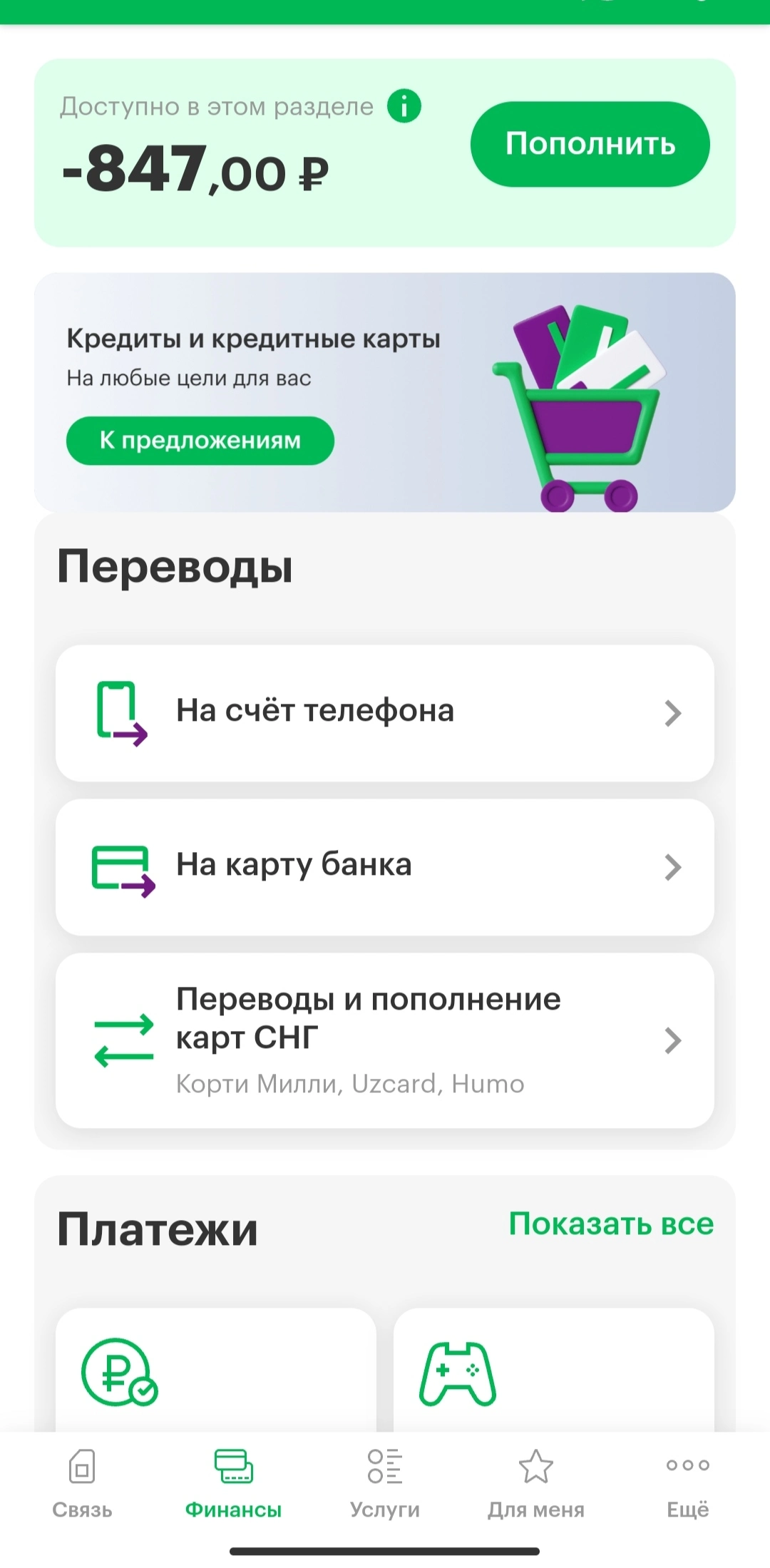Open the gamepad payments card
770x1568 pixels.
coord(554,1370)
